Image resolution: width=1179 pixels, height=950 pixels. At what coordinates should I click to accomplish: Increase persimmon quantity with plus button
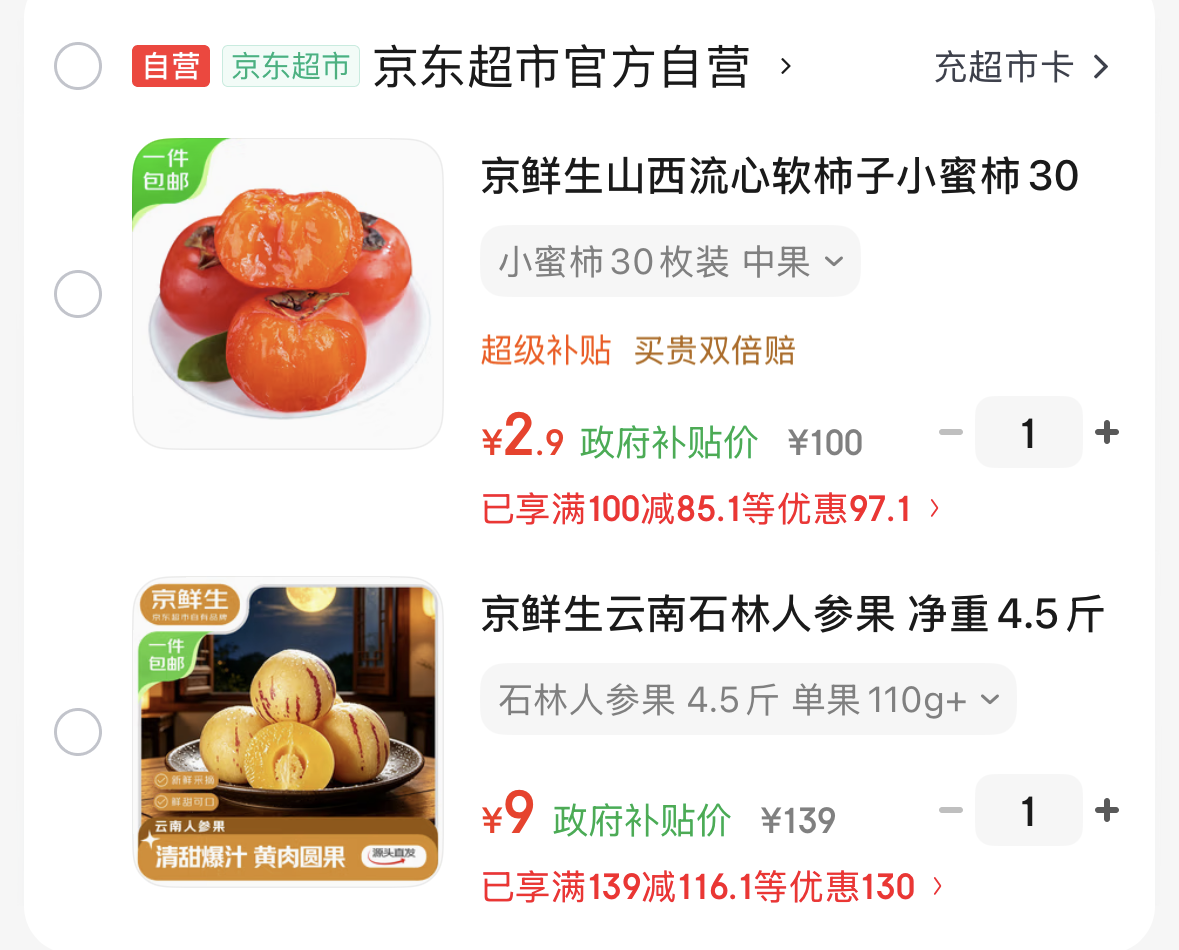point(1107,433)
